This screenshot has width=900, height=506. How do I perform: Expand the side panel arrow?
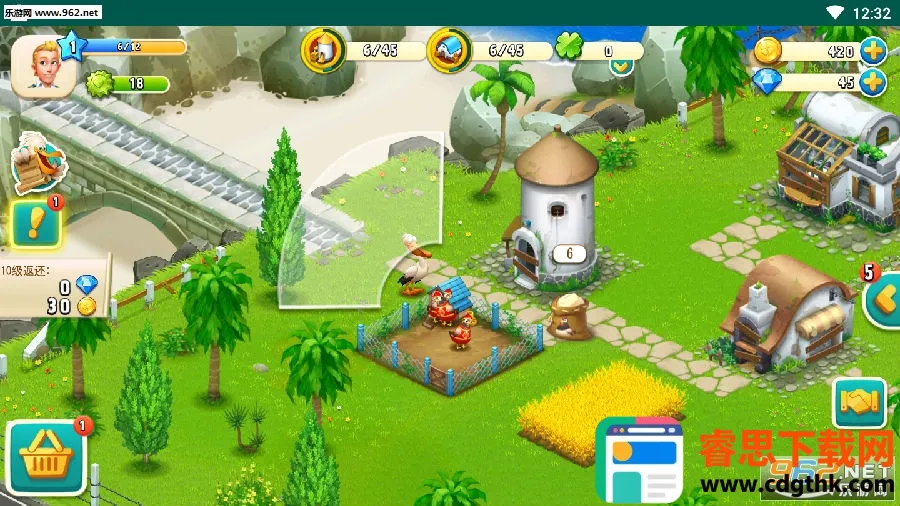click(x=882, y=298)
